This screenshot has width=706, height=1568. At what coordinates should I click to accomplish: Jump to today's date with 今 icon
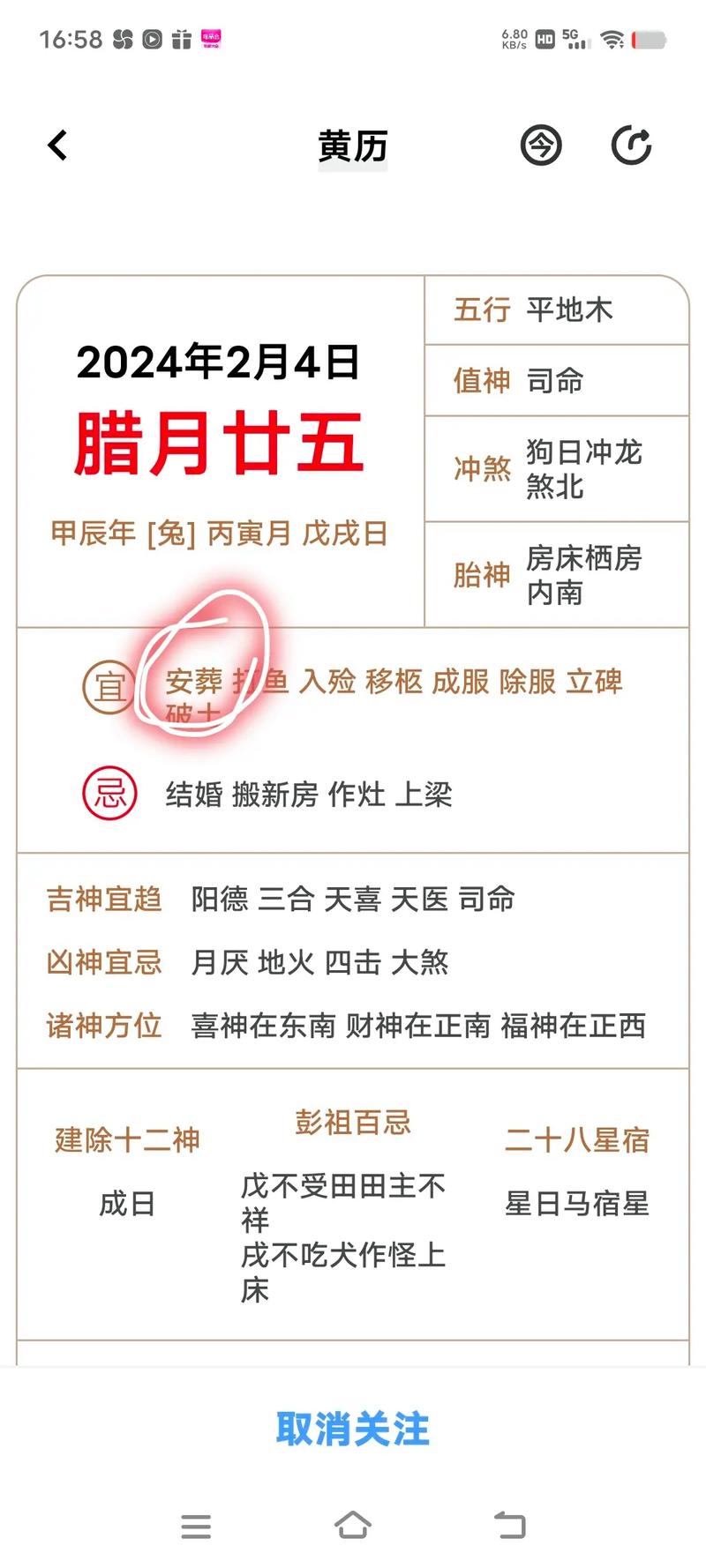(541, 146)
